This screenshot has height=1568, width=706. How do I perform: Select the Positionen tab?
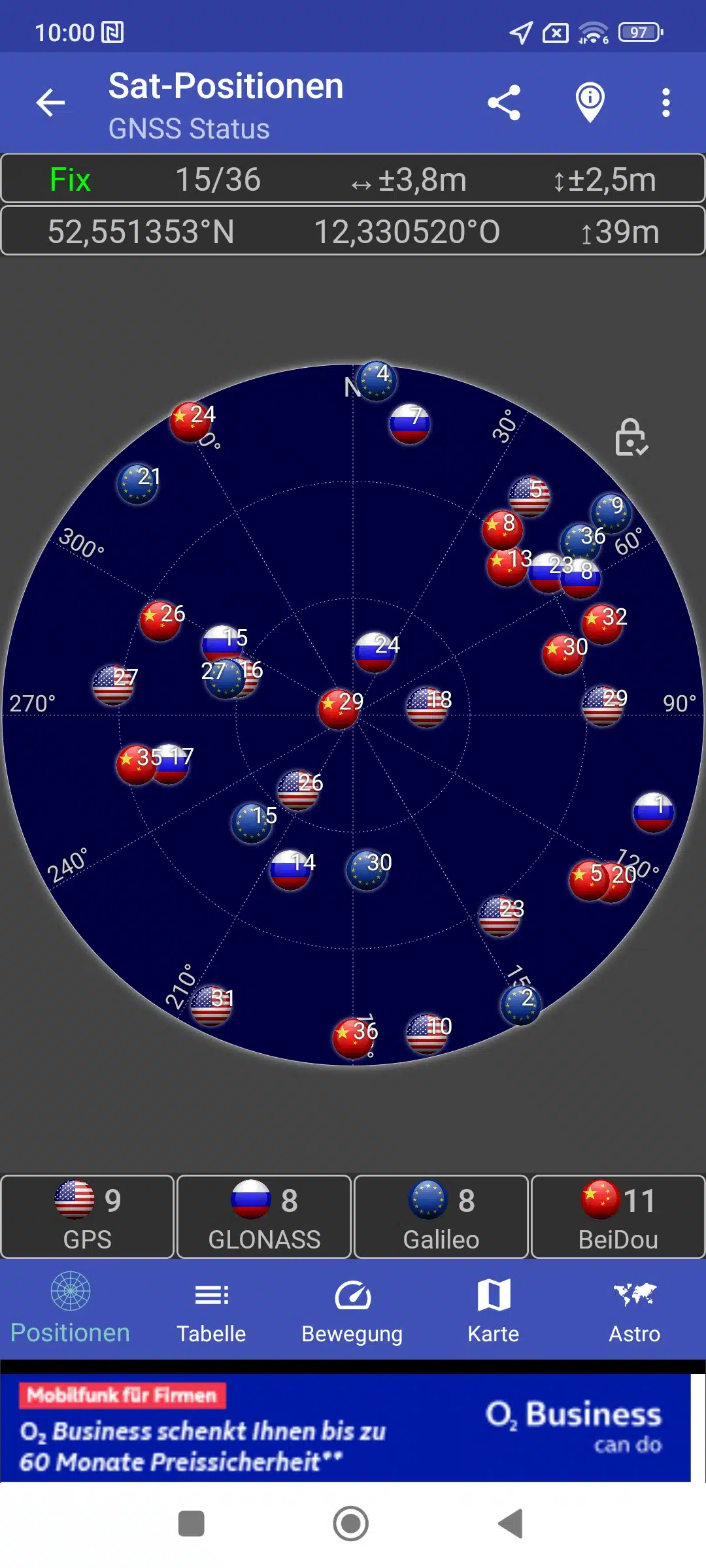tap(71, 1310)
